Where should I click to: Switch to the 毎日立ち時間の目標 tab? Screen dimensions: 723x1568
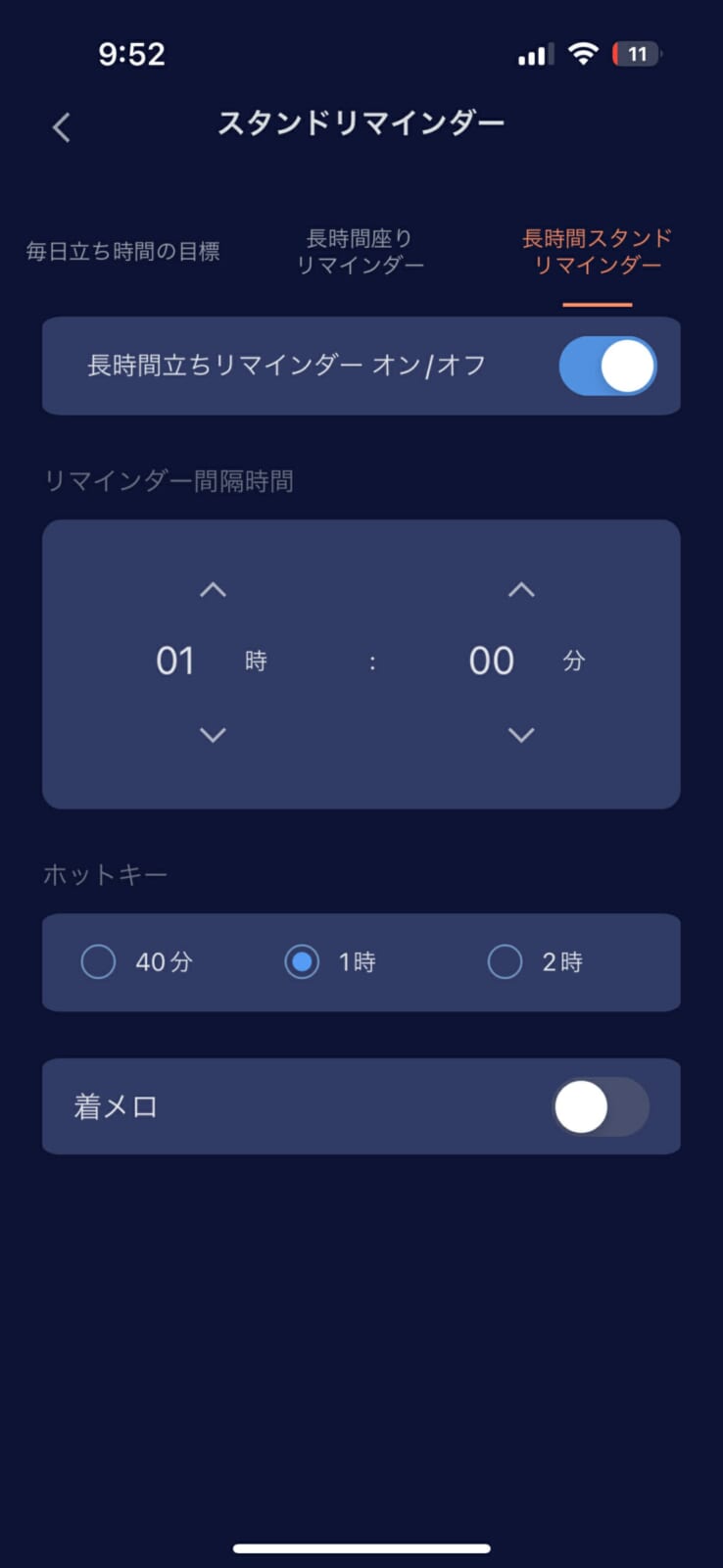[x=122, y=252]
